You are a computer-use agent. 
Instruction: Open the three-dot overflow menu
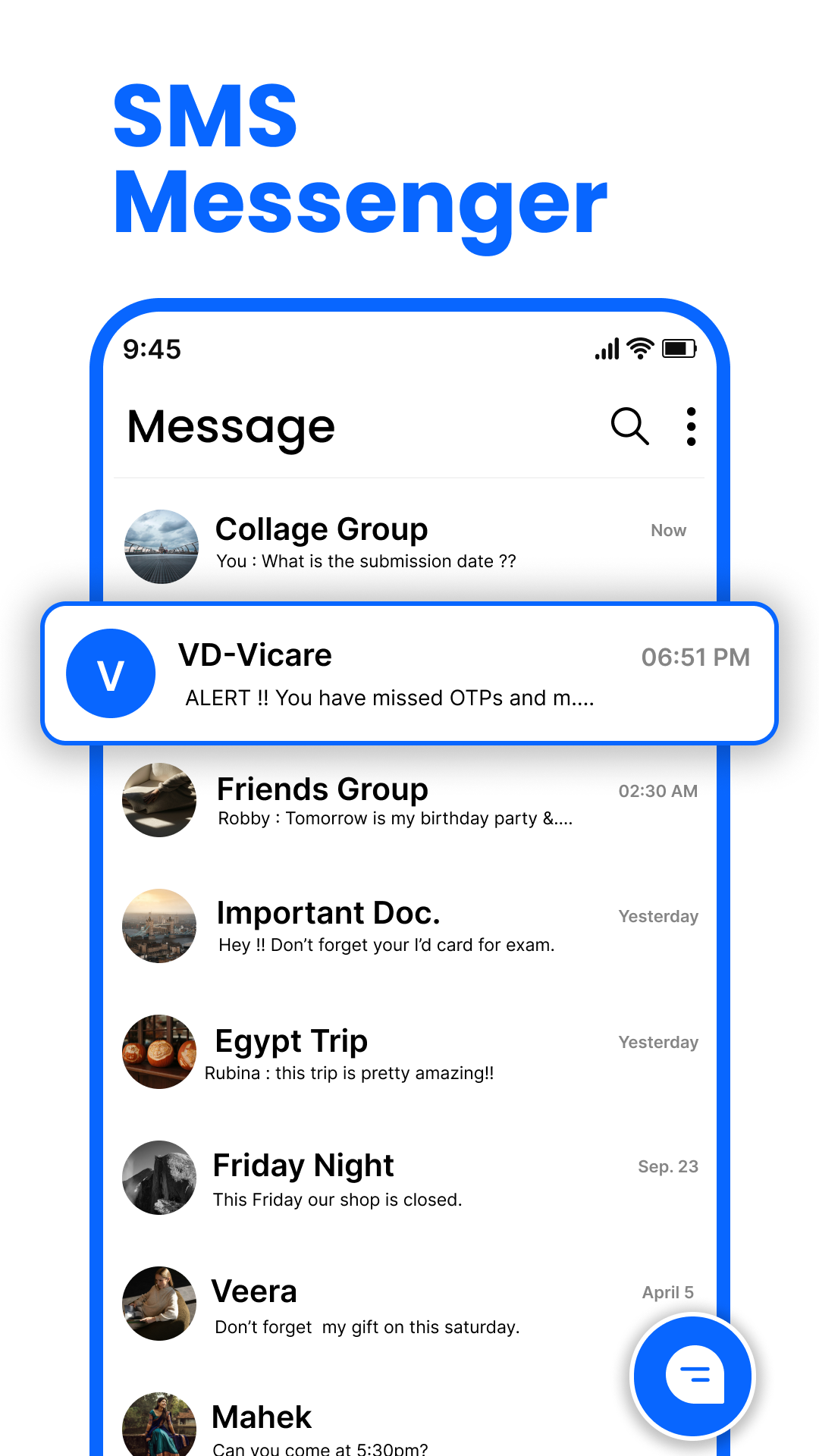tap(691, 426)
